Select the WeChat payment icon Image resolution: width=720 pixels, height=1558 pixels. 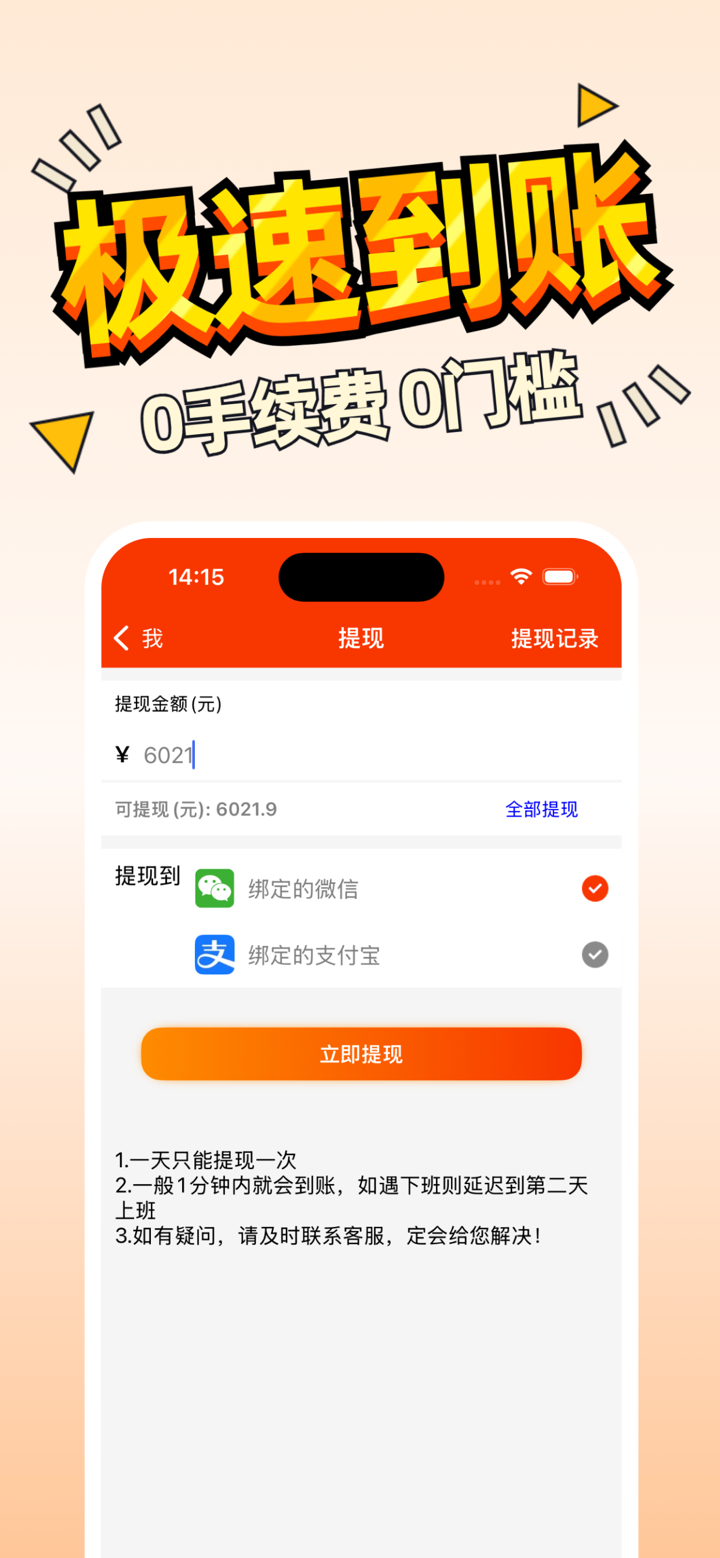pos(213,887)
